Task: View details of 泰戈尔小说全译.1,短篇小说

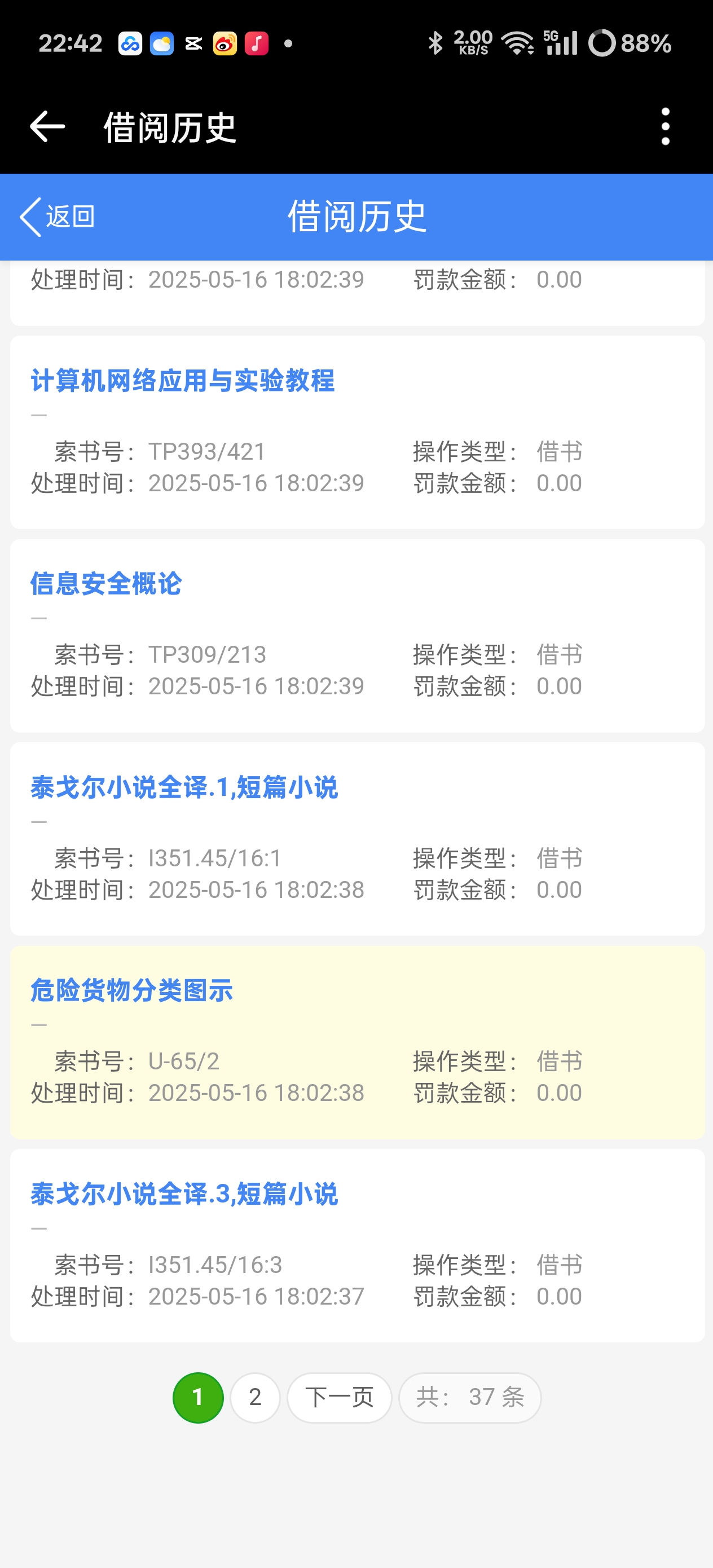Action: [184, 787]
